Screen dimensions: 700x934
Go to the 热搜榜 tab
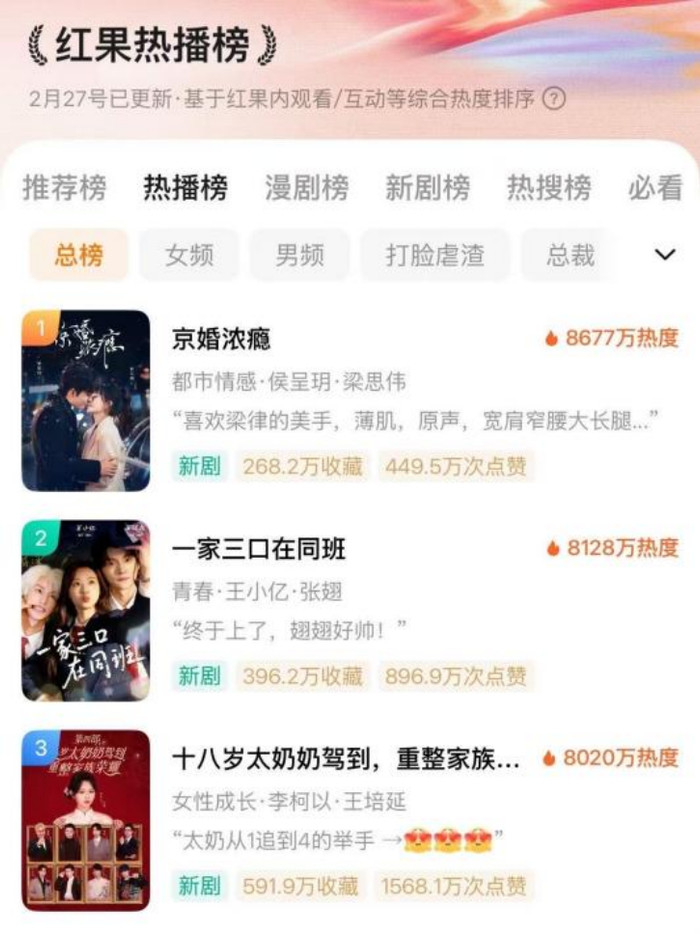[x=548, y=188]
